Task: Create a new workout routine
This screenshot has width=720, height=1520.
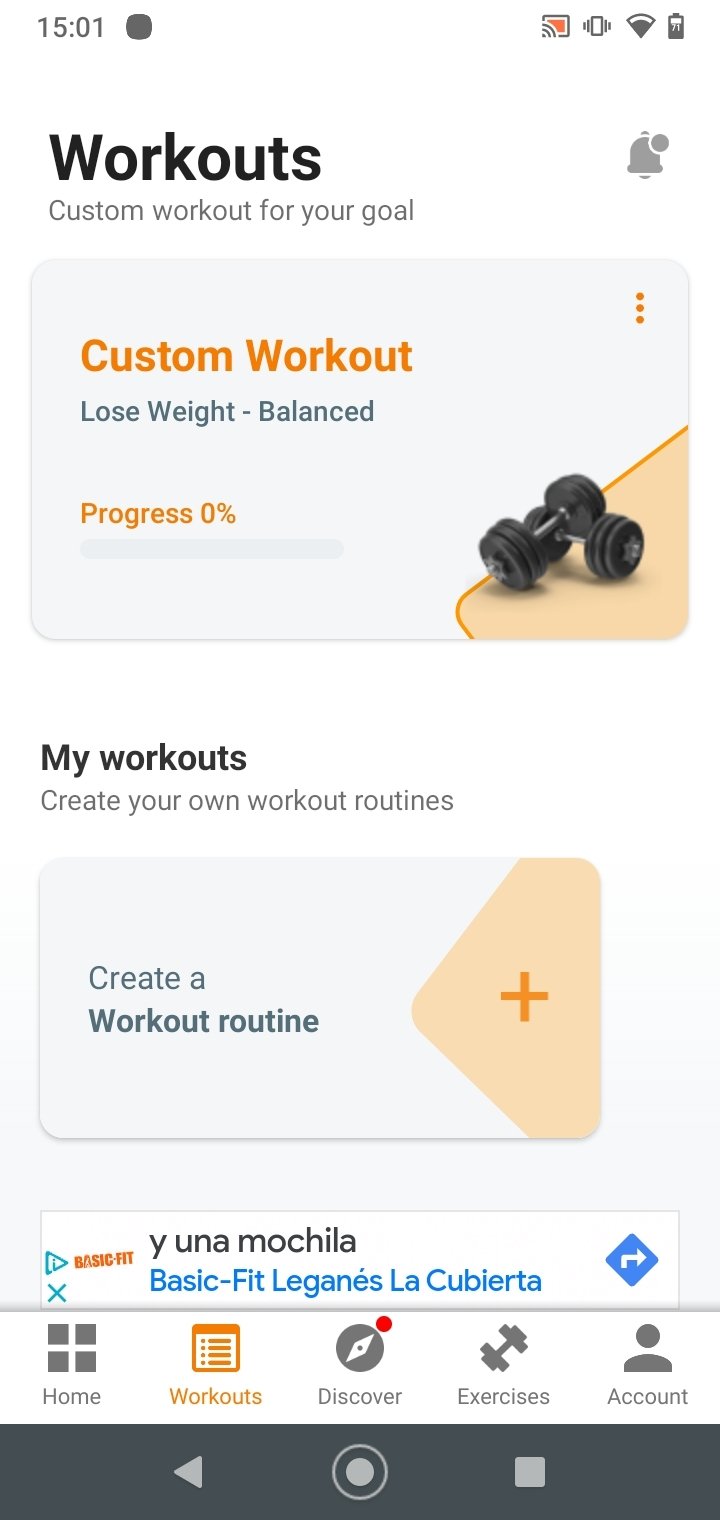Action: point(320,997)
